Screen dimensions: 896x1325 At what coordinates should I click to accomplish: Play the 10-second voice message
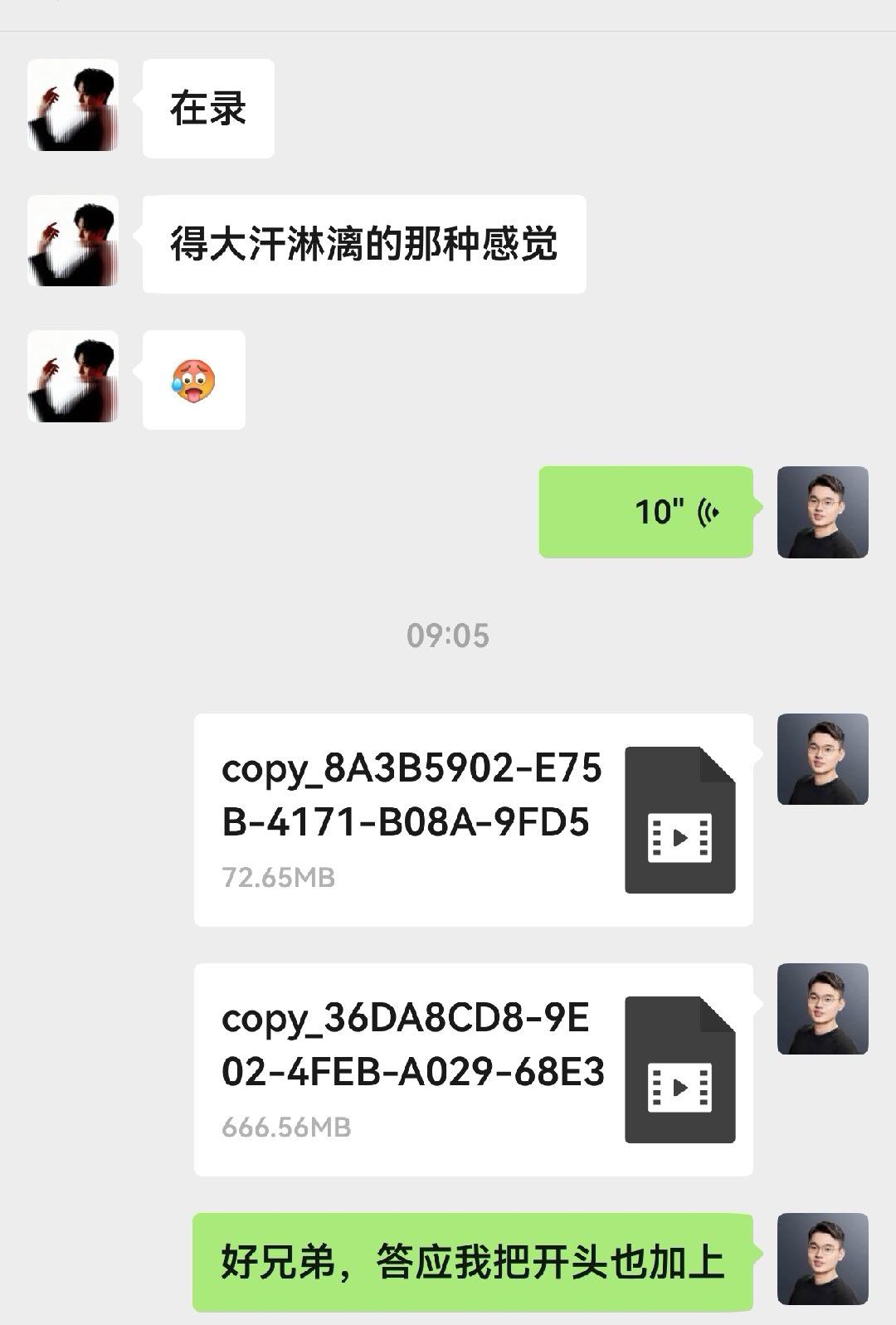647,513
